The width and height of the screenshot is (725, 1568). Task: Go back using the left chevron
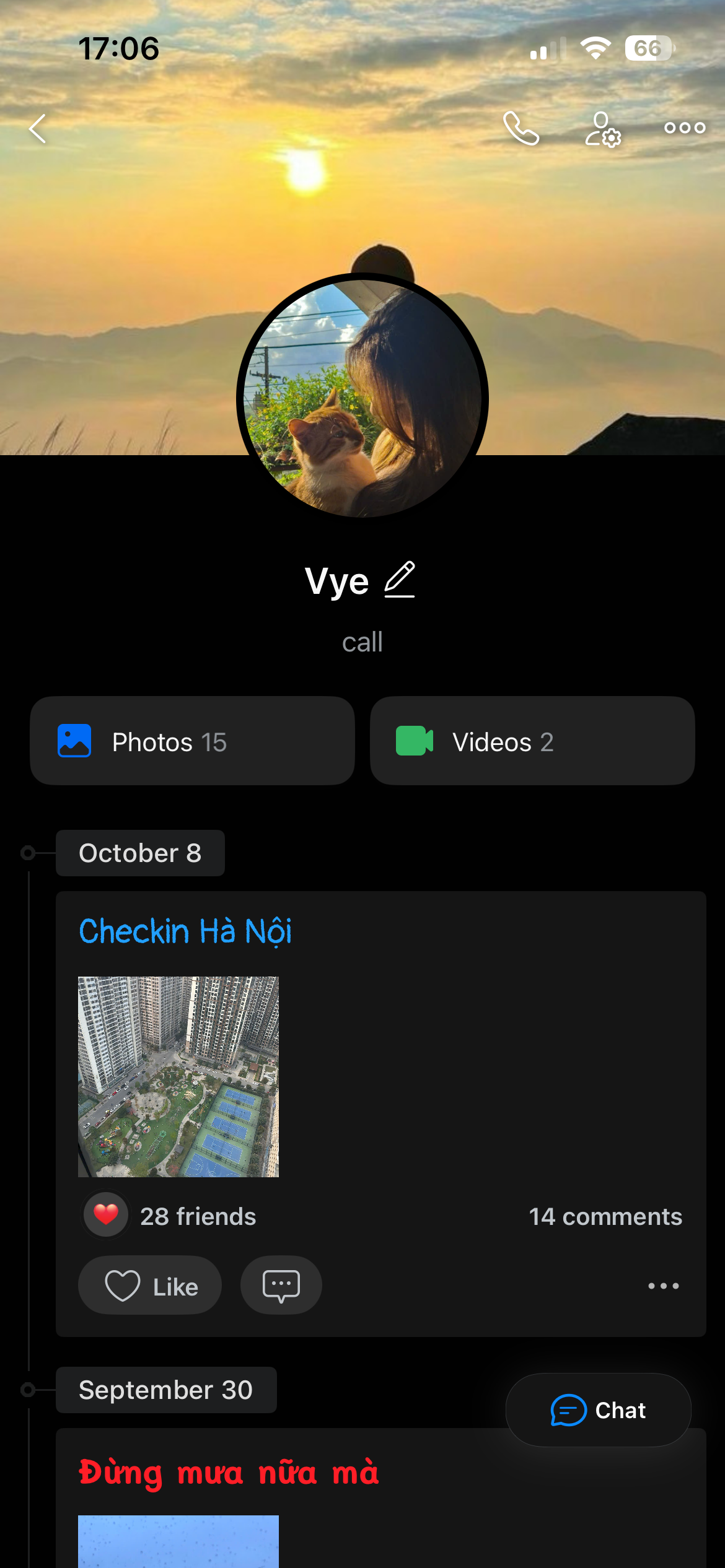coord(37,128)
